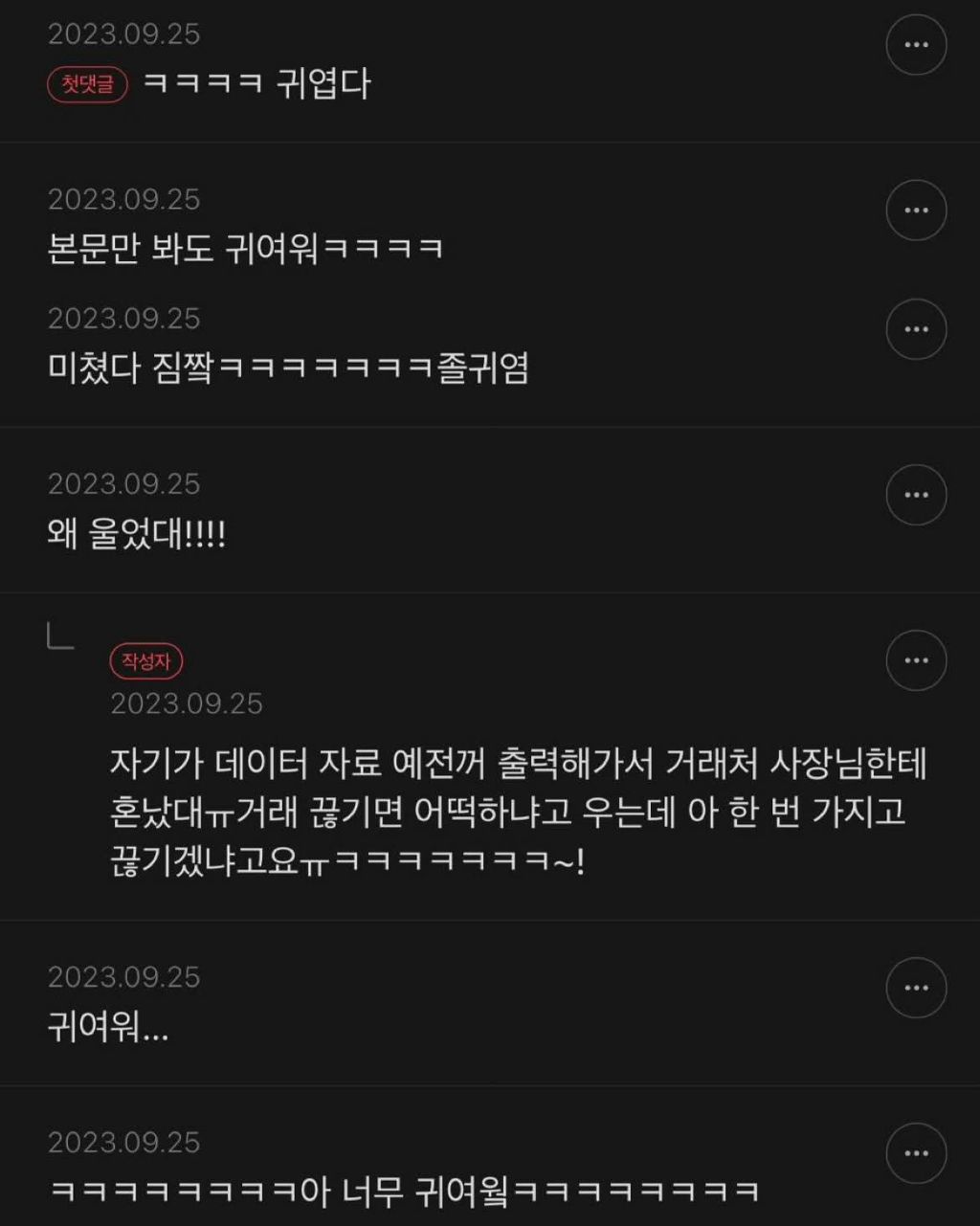Screen dimensions: 980x1226
Task: Open more menu on '아 너무 귀여웤' comment
Action: (x=916, y=1153)
